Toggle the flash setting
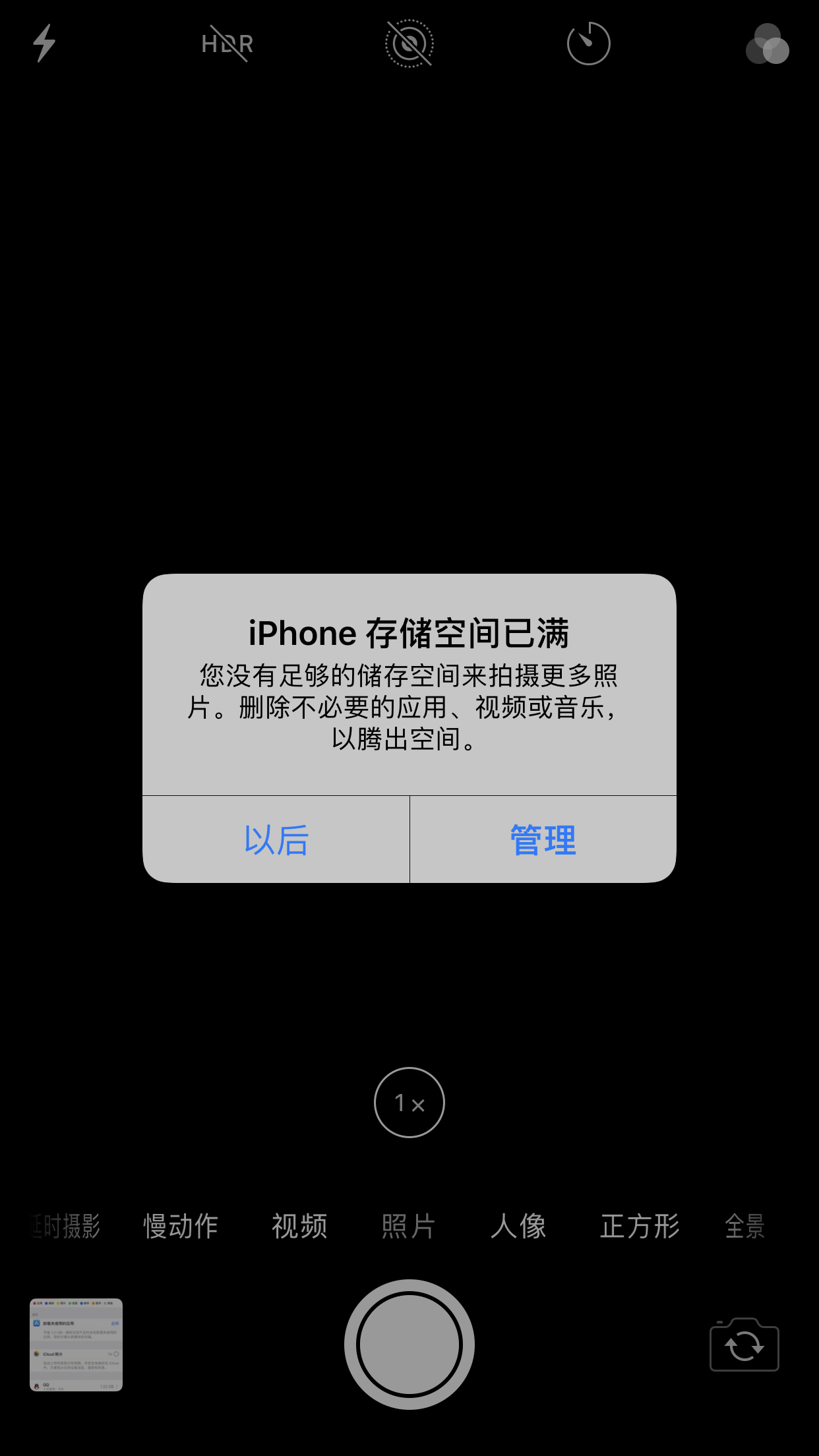The image size is (819, 1456). click(44, 44)
